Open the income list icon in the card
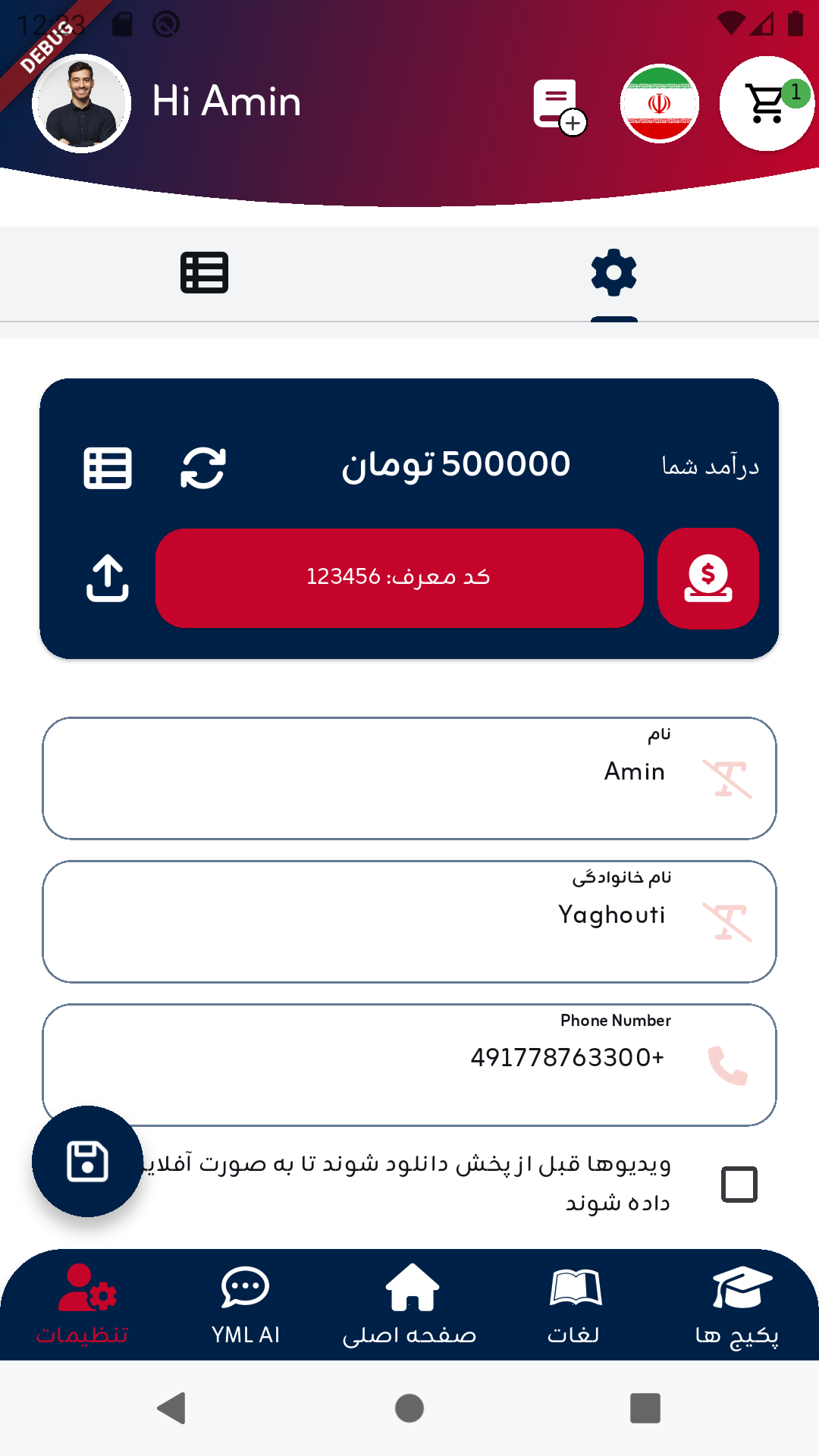 click(108, 468)
